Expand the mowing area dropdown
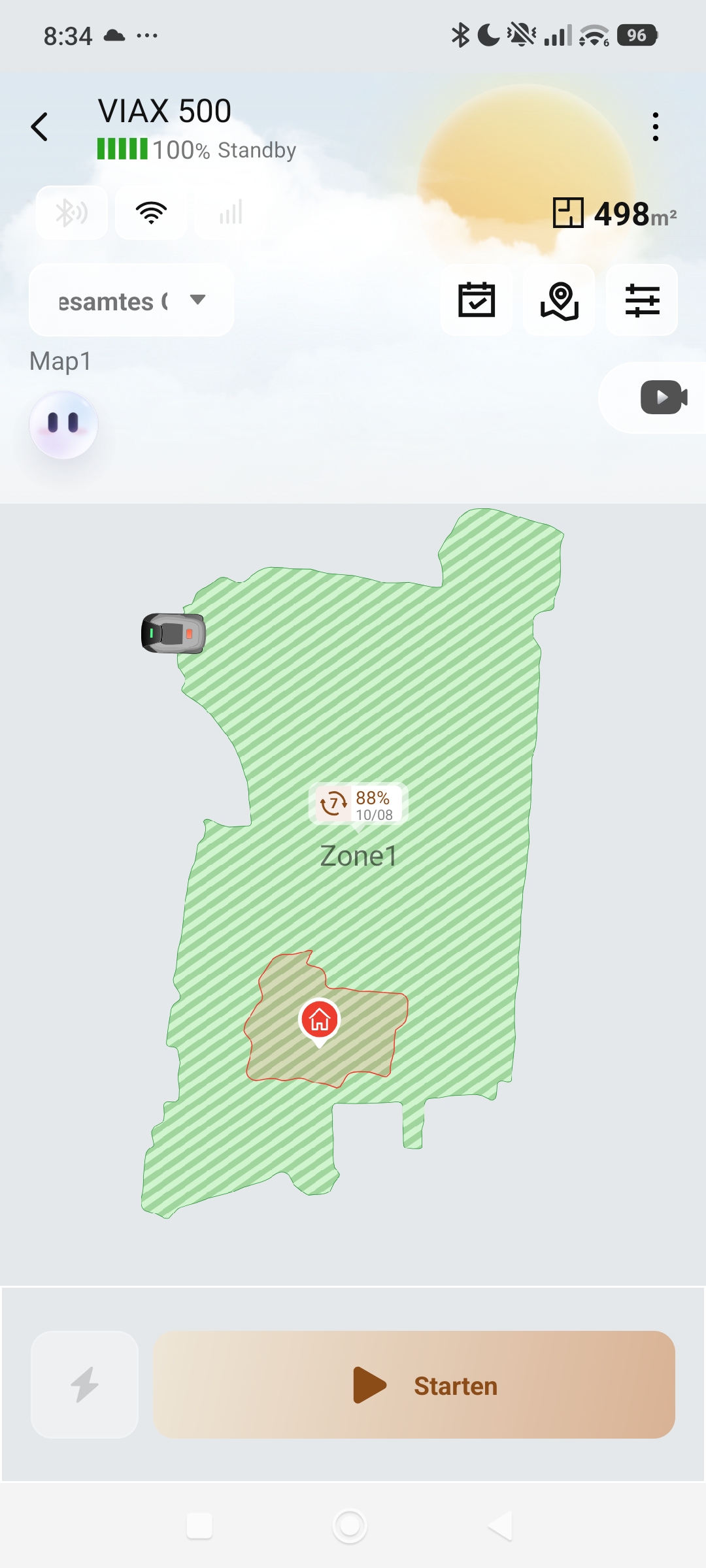 [x=131, y=301]
